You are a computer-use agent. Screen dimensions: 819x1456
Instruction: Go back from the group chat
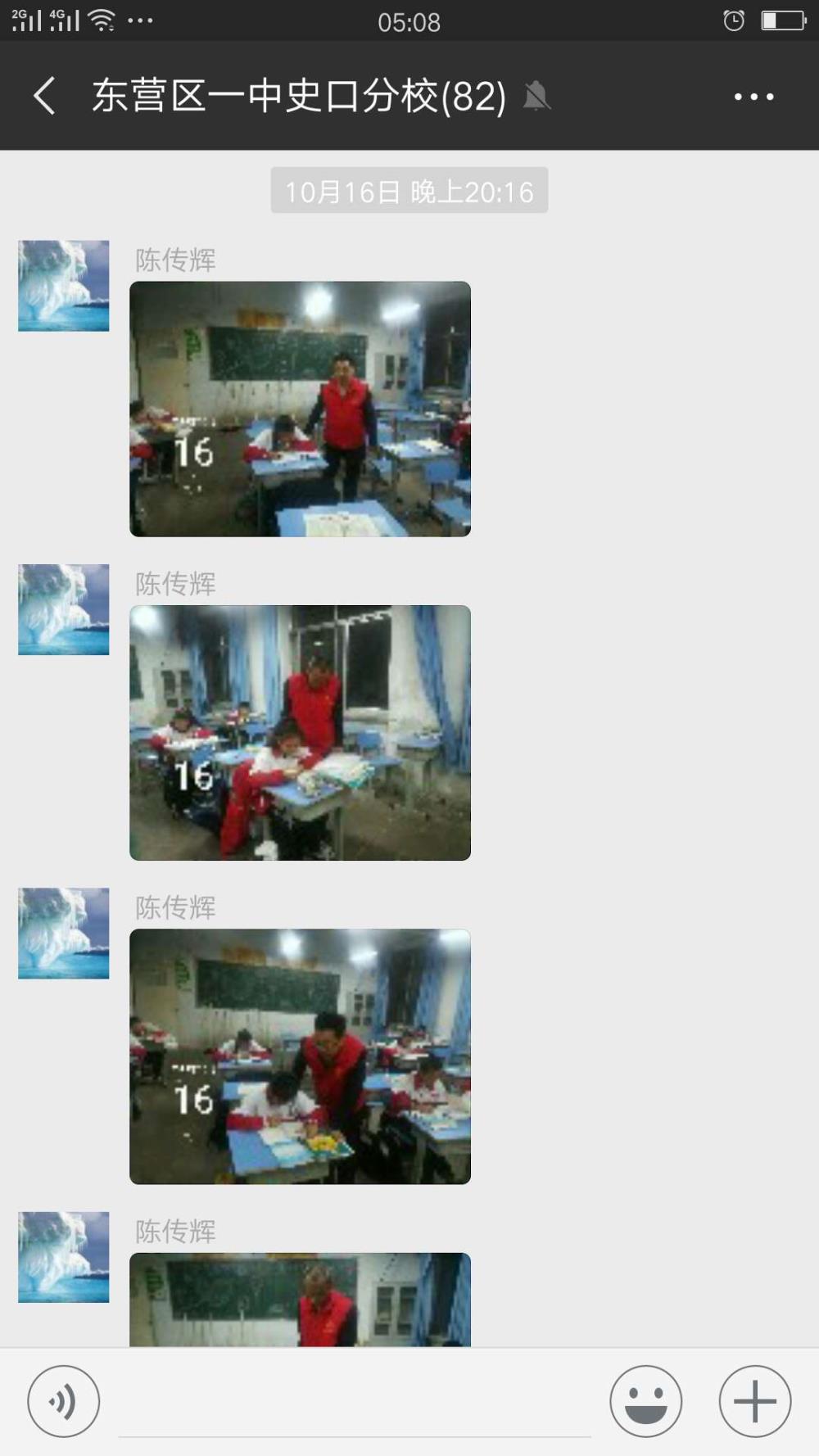click(45, 96)
